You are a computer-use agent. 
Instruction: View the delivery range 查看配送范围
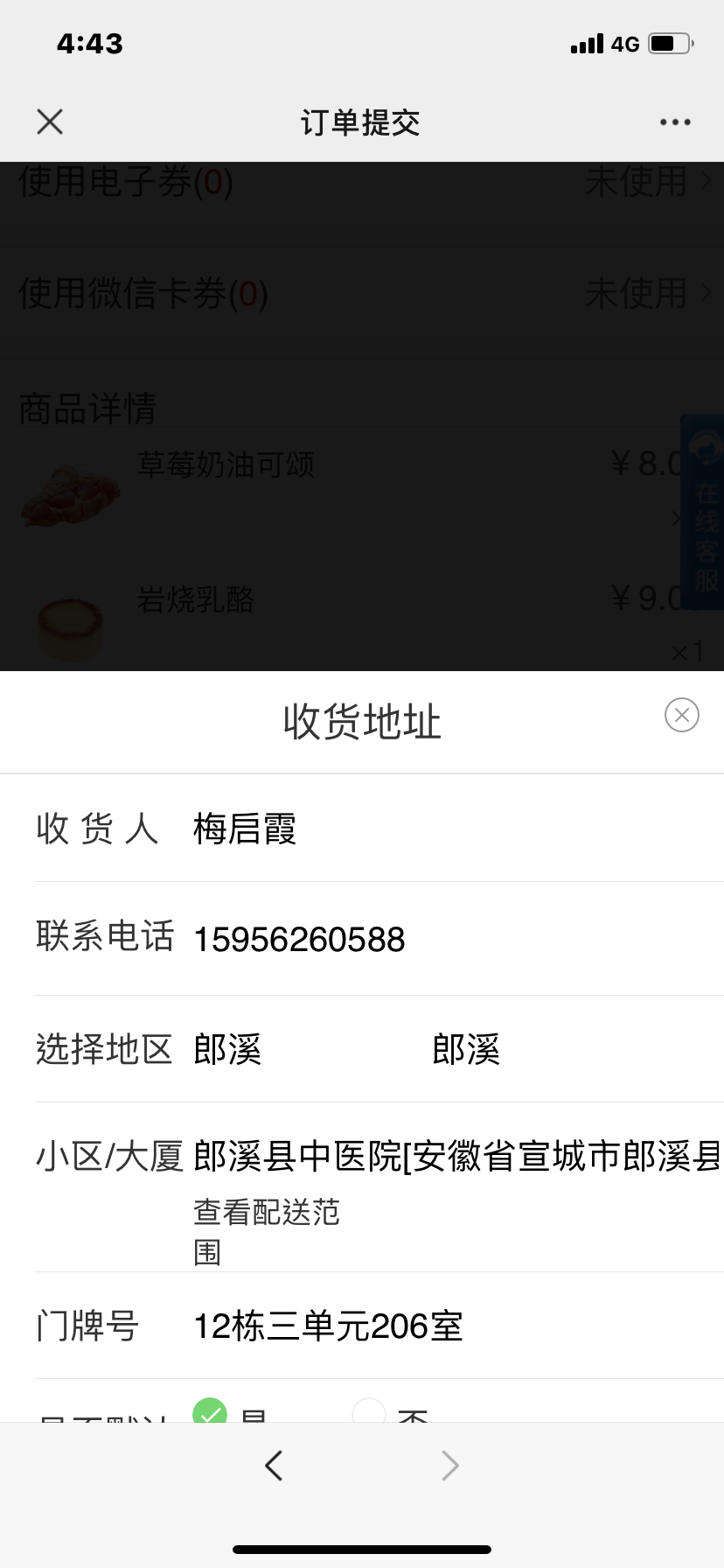tap(266, 1231)
